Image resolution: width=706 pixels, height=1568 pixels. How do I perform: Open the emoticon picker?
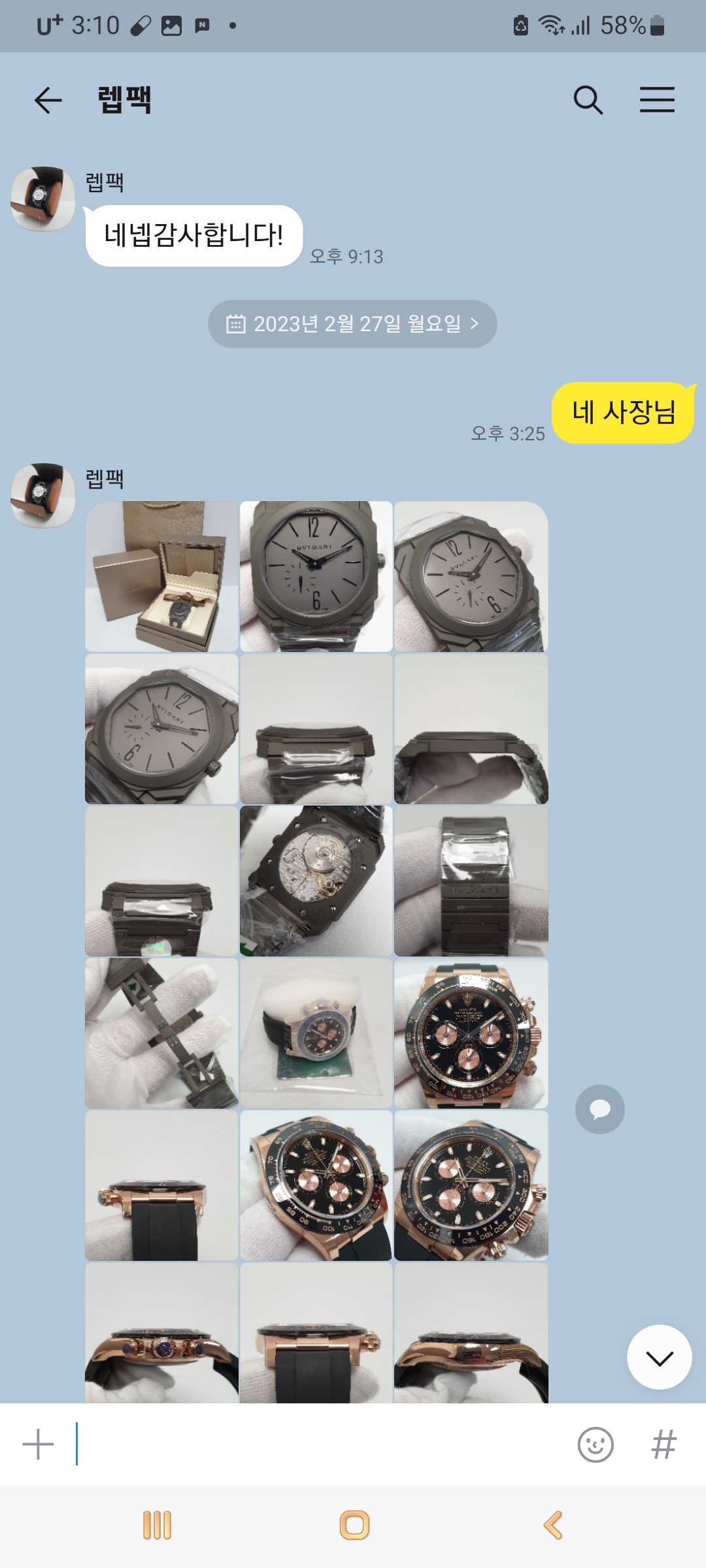596,1445
